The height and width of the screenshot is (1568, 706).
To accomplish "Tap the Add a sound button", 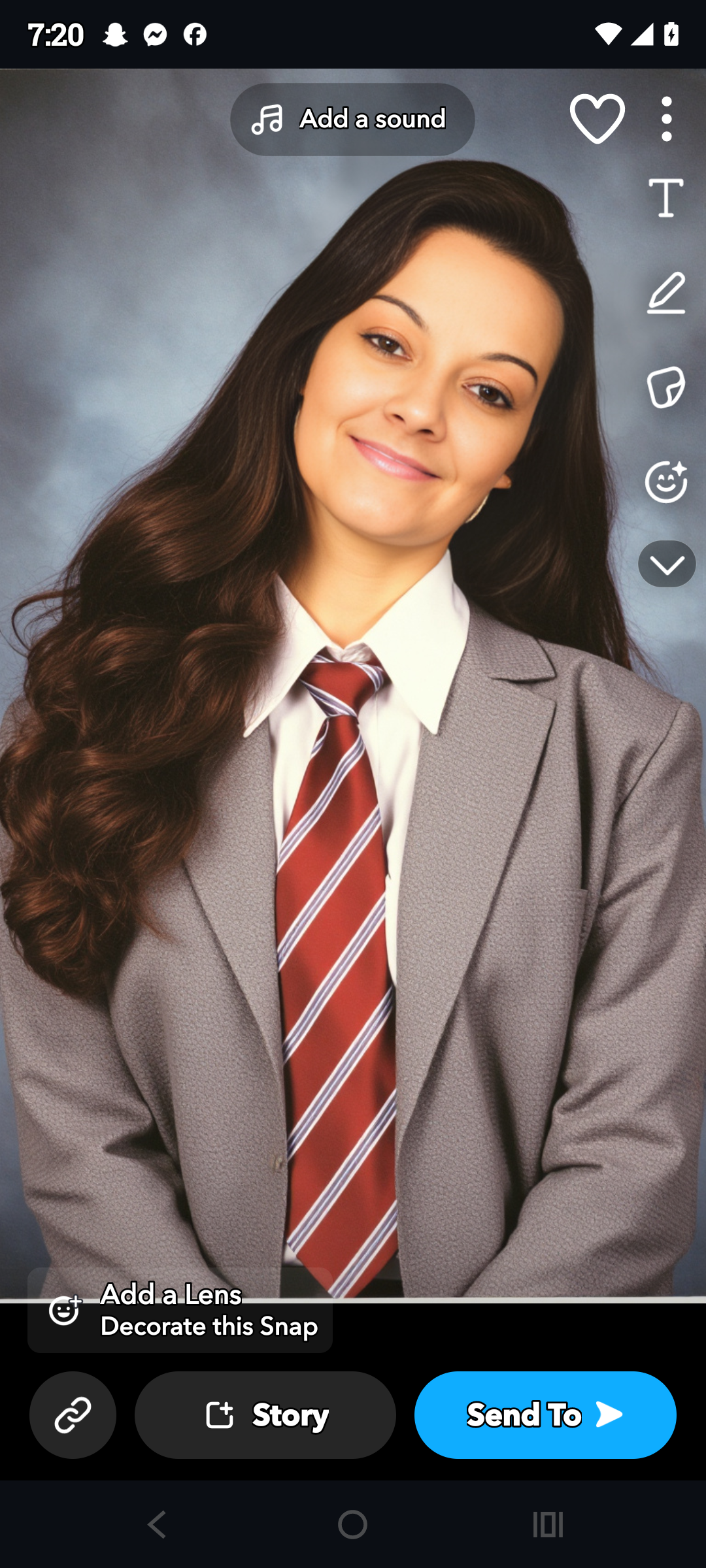I will [352, 119].
